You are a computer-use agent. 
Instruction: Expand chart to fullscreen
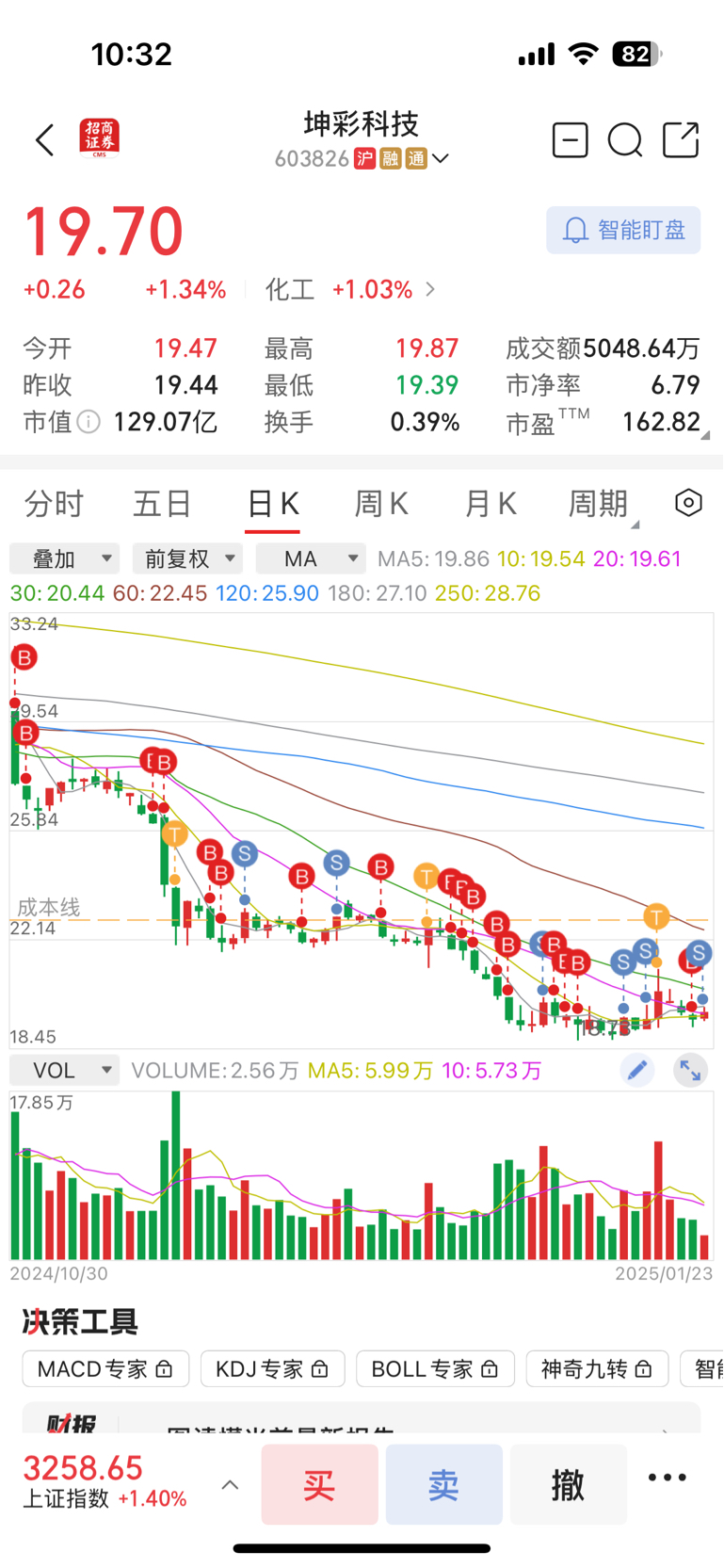[x=690, y=1071]
